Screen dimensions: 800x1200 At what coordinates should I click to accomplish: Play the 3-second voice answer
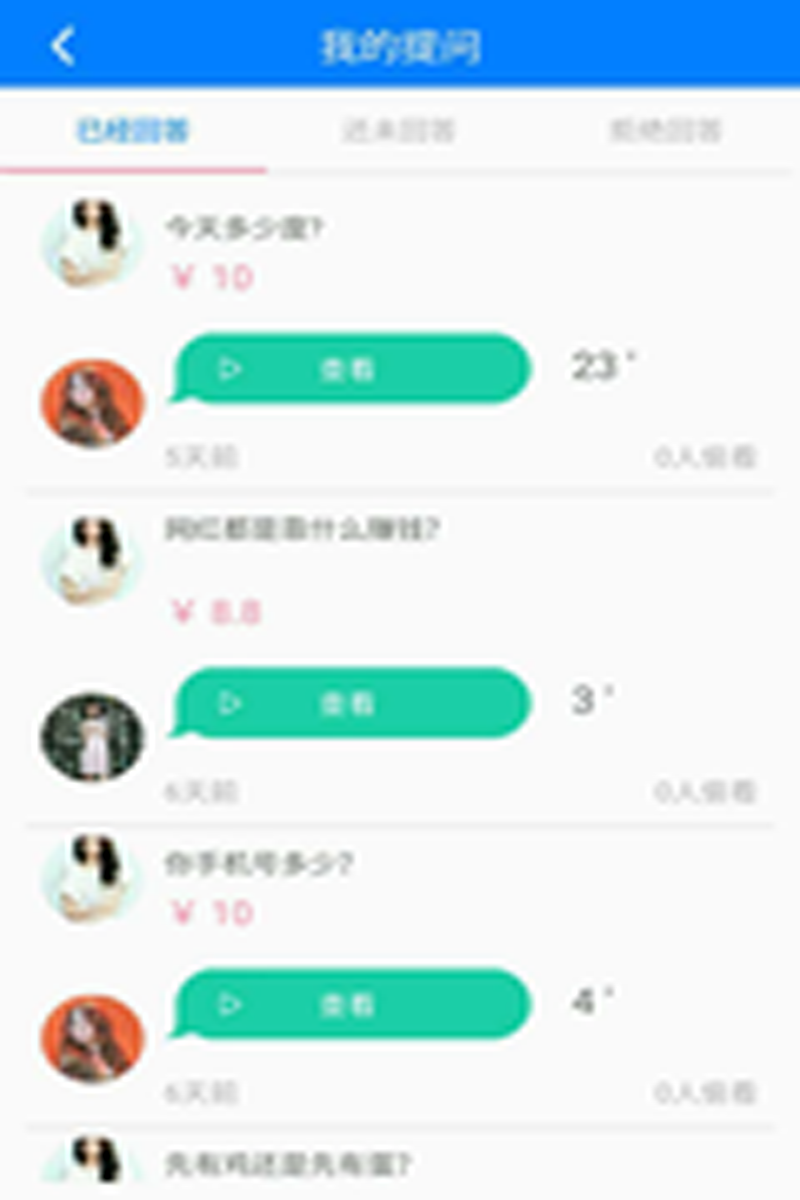(x=351, y=703)
